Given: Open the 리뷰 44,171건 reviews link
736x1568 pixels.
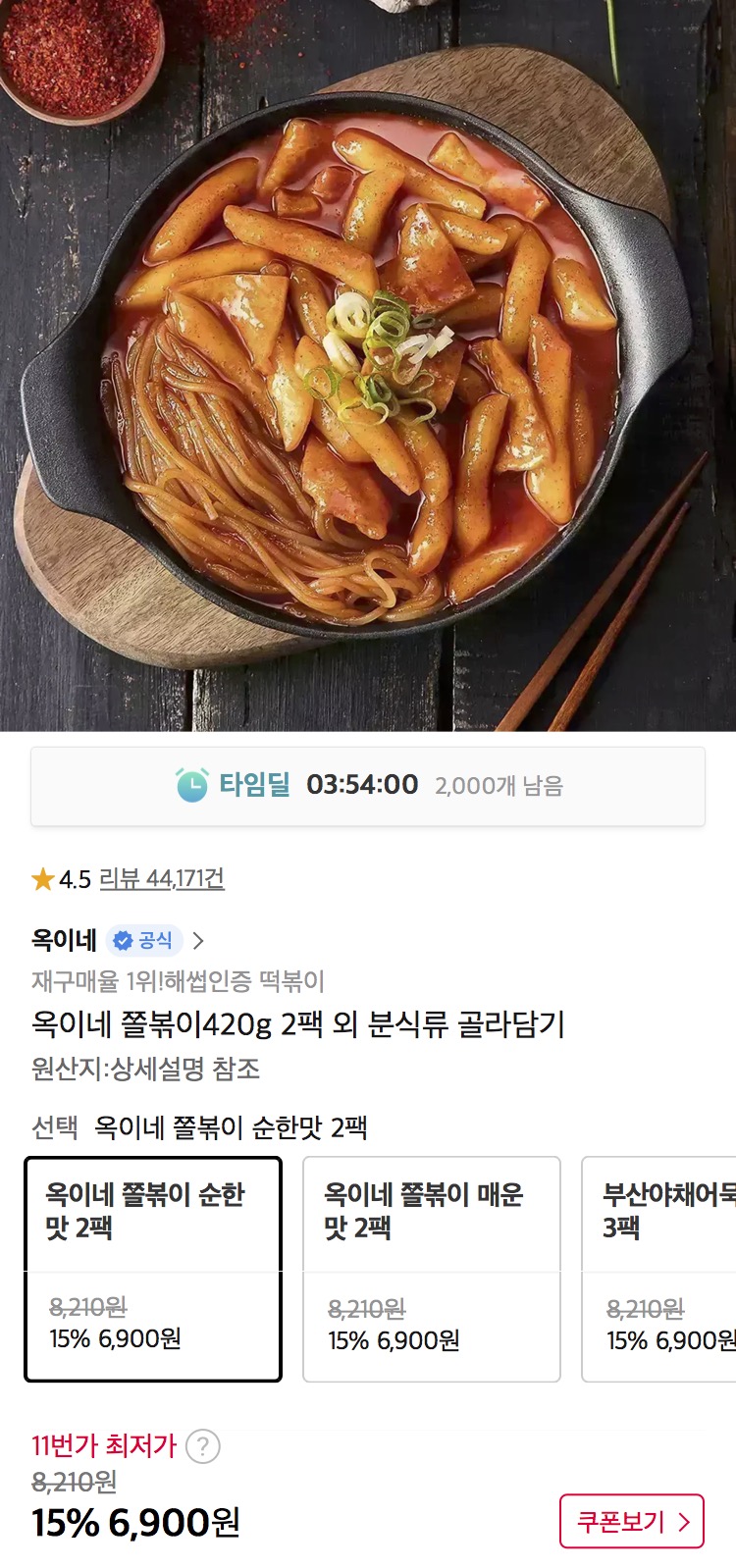Looking at the screenshot, I should pos(162,878).
